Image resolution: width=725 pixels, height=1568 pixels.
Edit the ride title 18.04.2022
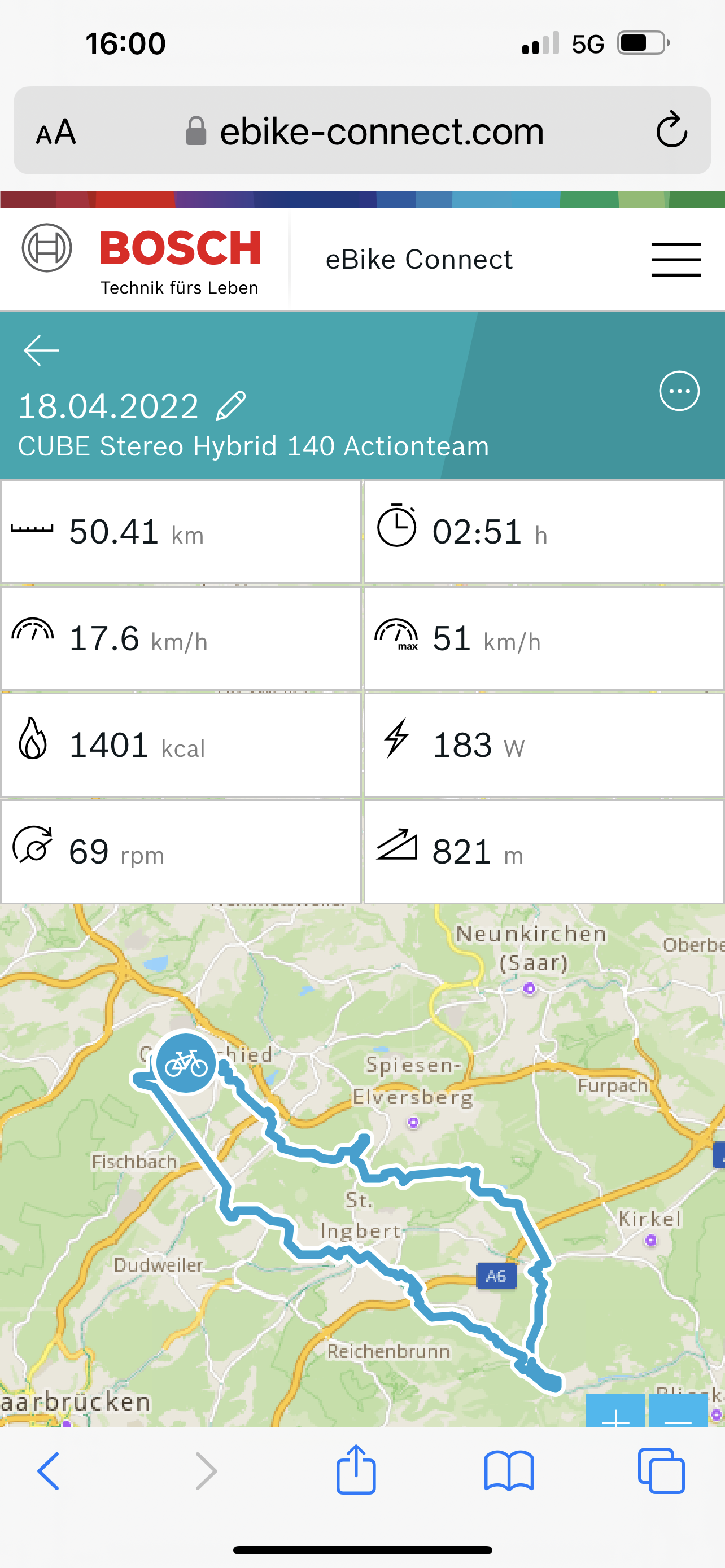click(231, 406)
